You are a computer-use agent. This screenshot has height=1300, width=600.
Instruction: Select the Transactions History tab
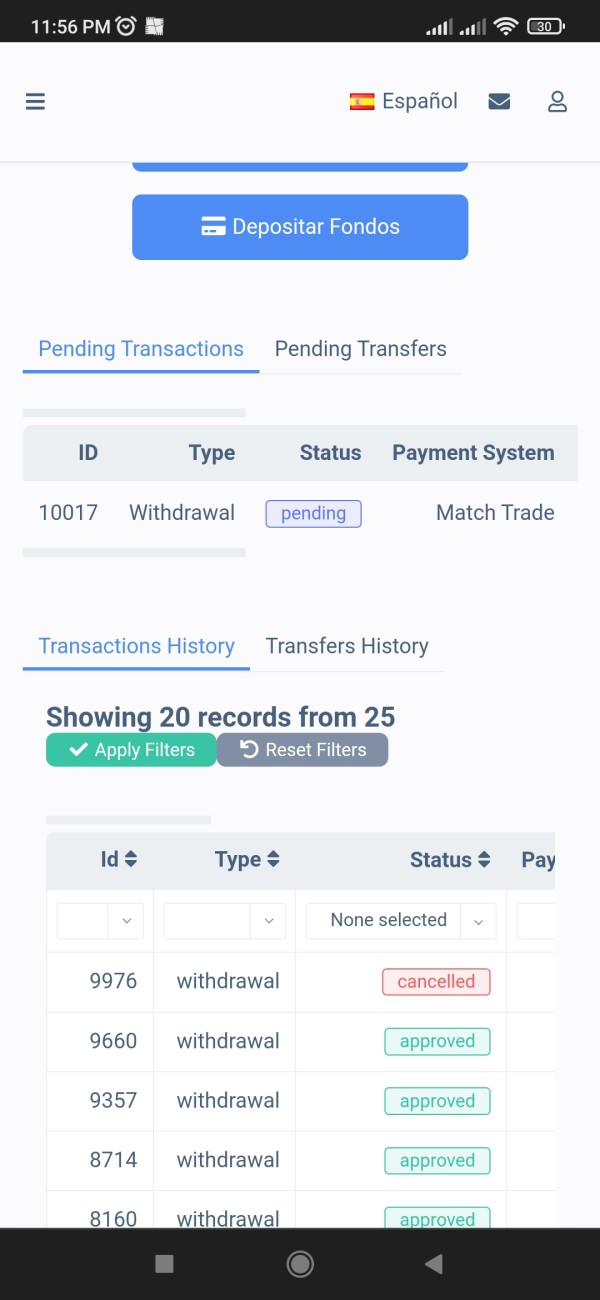[x=136, y=646]
